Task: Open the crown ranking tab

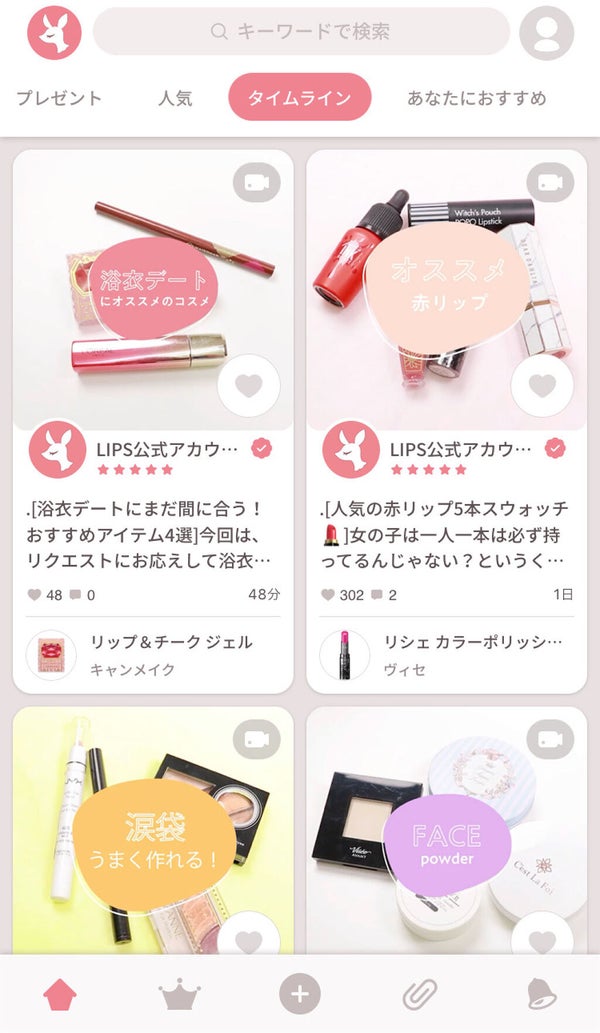Action: (180, 994)
